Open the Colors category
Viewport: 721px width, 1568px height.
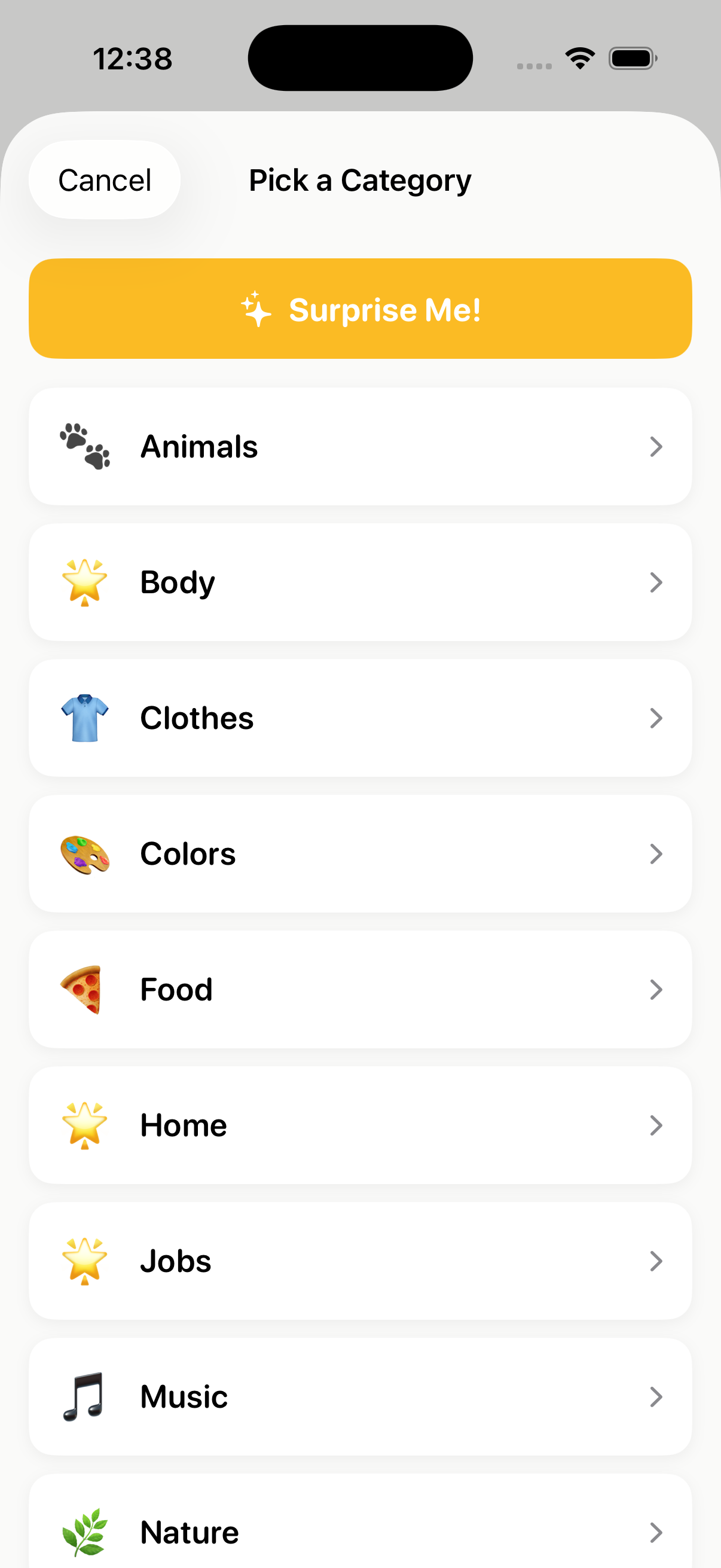pyautogui.click(x=360, y=853)
